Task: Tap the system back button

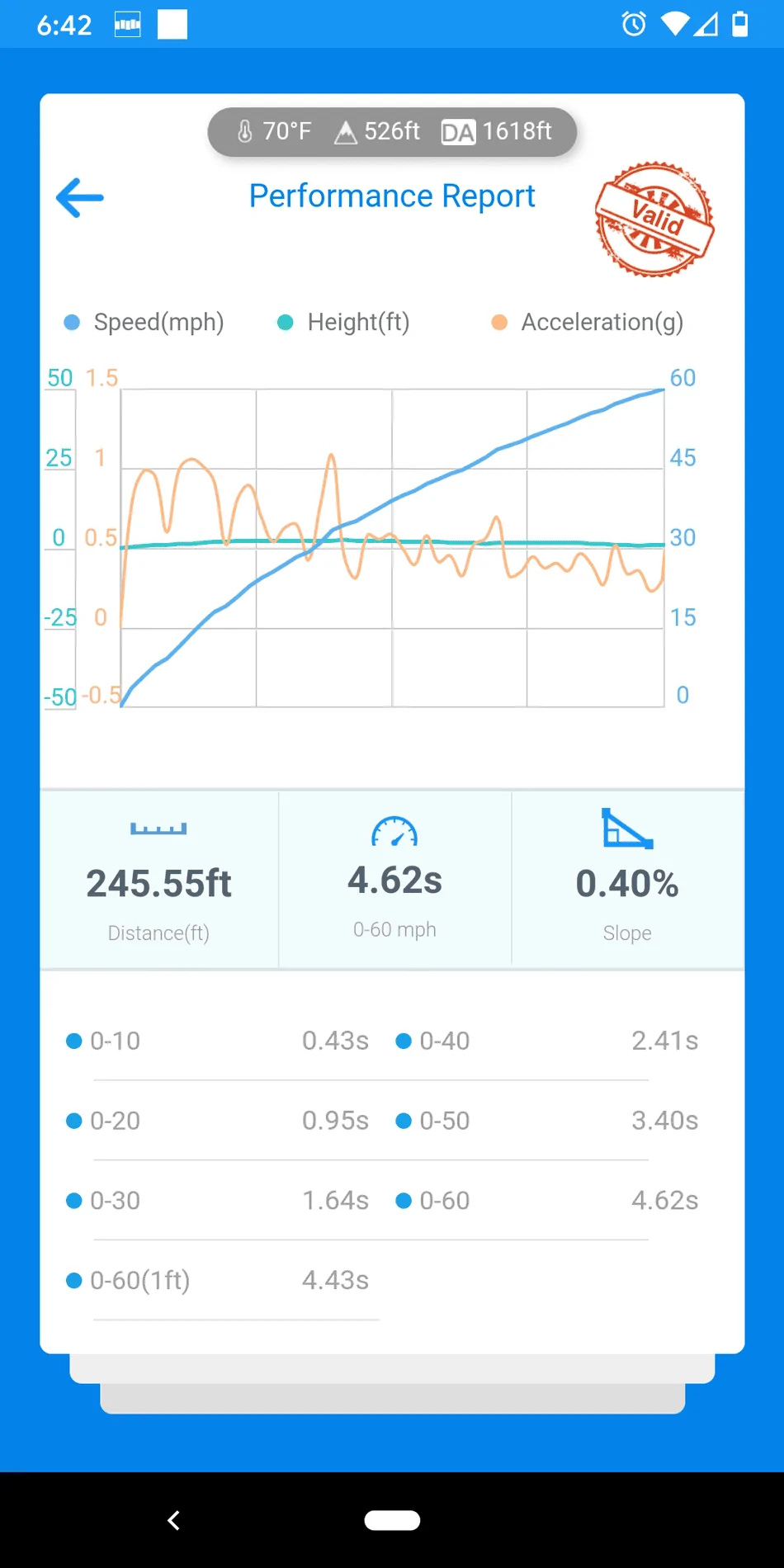Action: (173, 1520)
